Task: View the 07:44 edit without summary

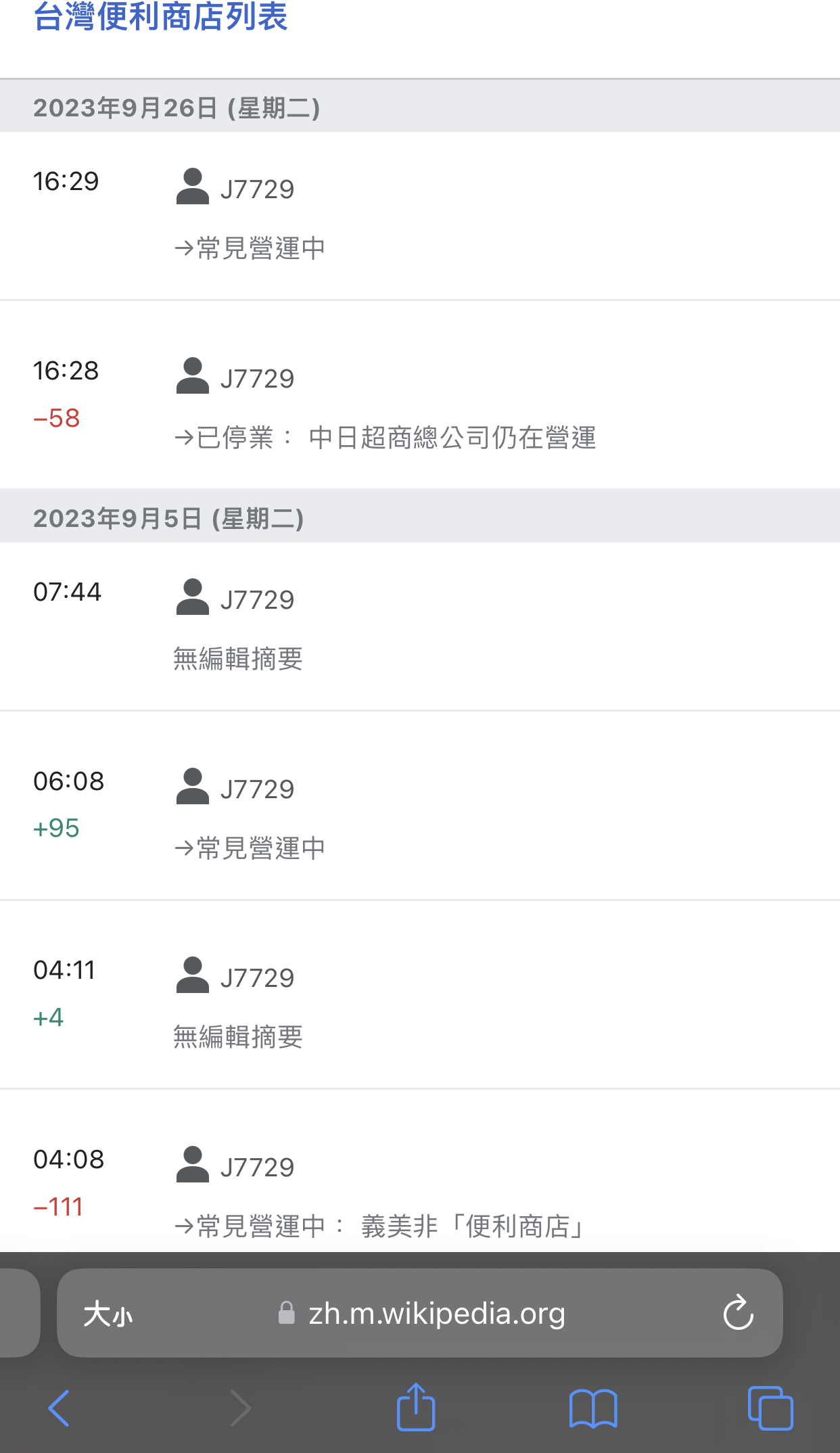Action: point(420,626)
